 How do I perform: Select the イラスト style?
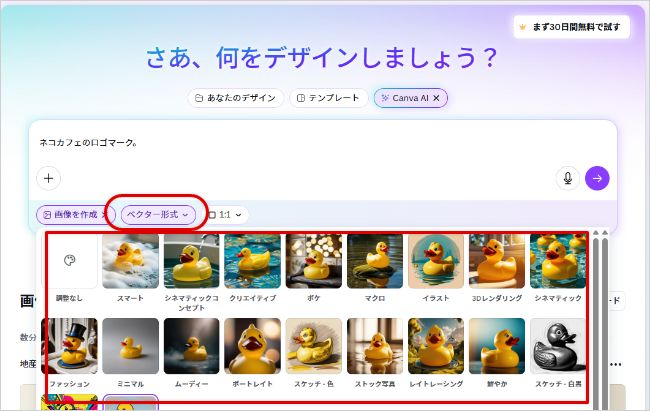coord(435,262)
